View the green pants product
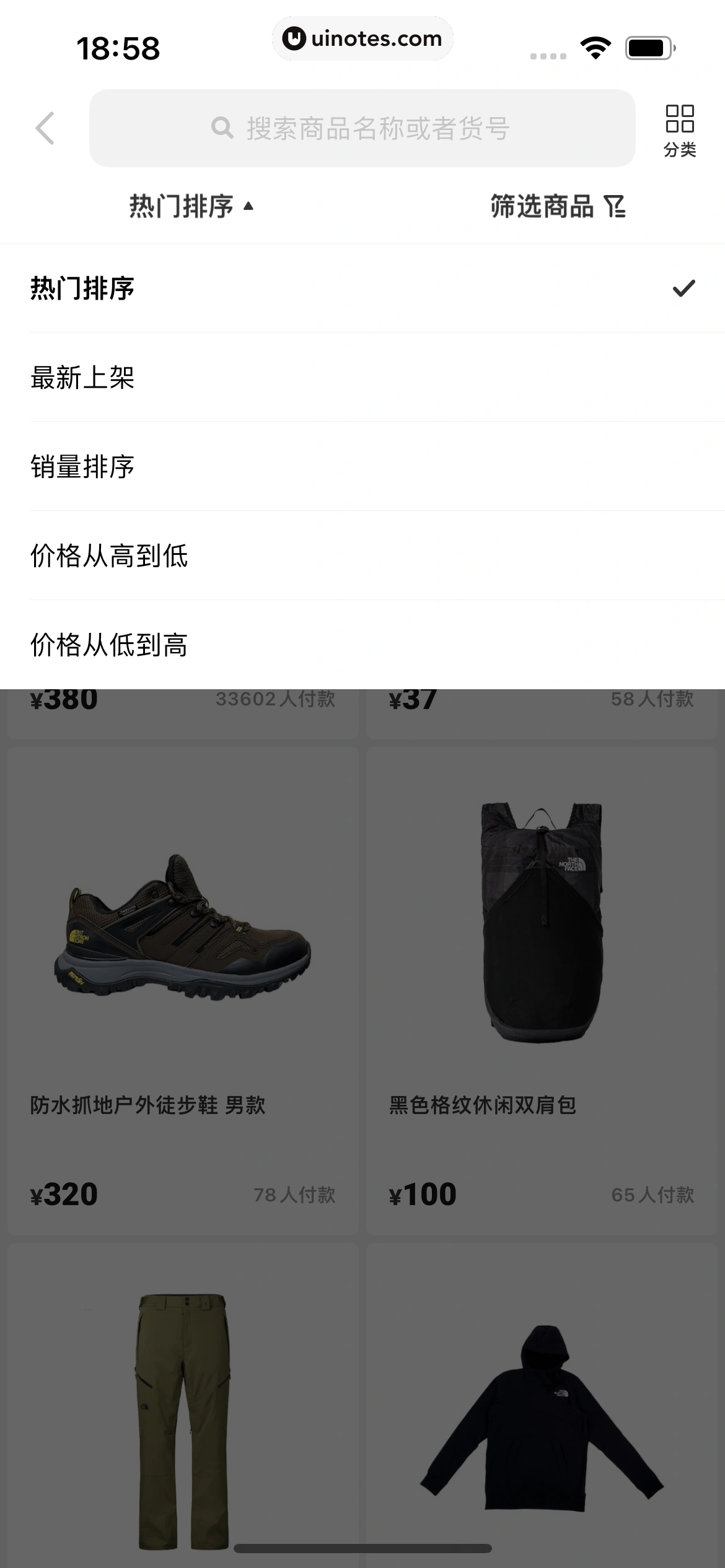Image resolution: width=725 pixels, height=1568 pixels. tap(183, 1418)
